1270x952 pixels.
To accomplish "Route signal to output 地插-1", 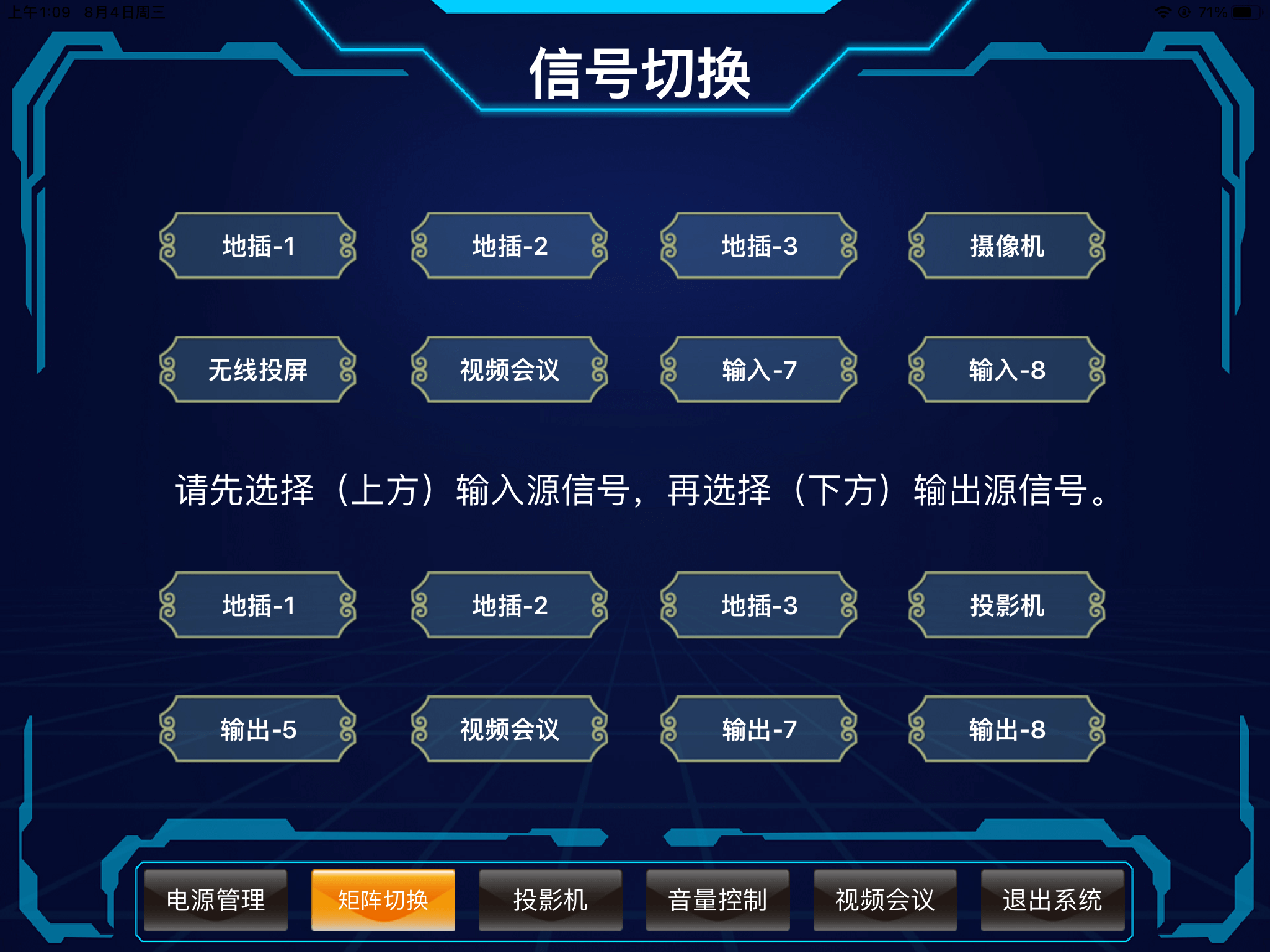I will (257, 606).
